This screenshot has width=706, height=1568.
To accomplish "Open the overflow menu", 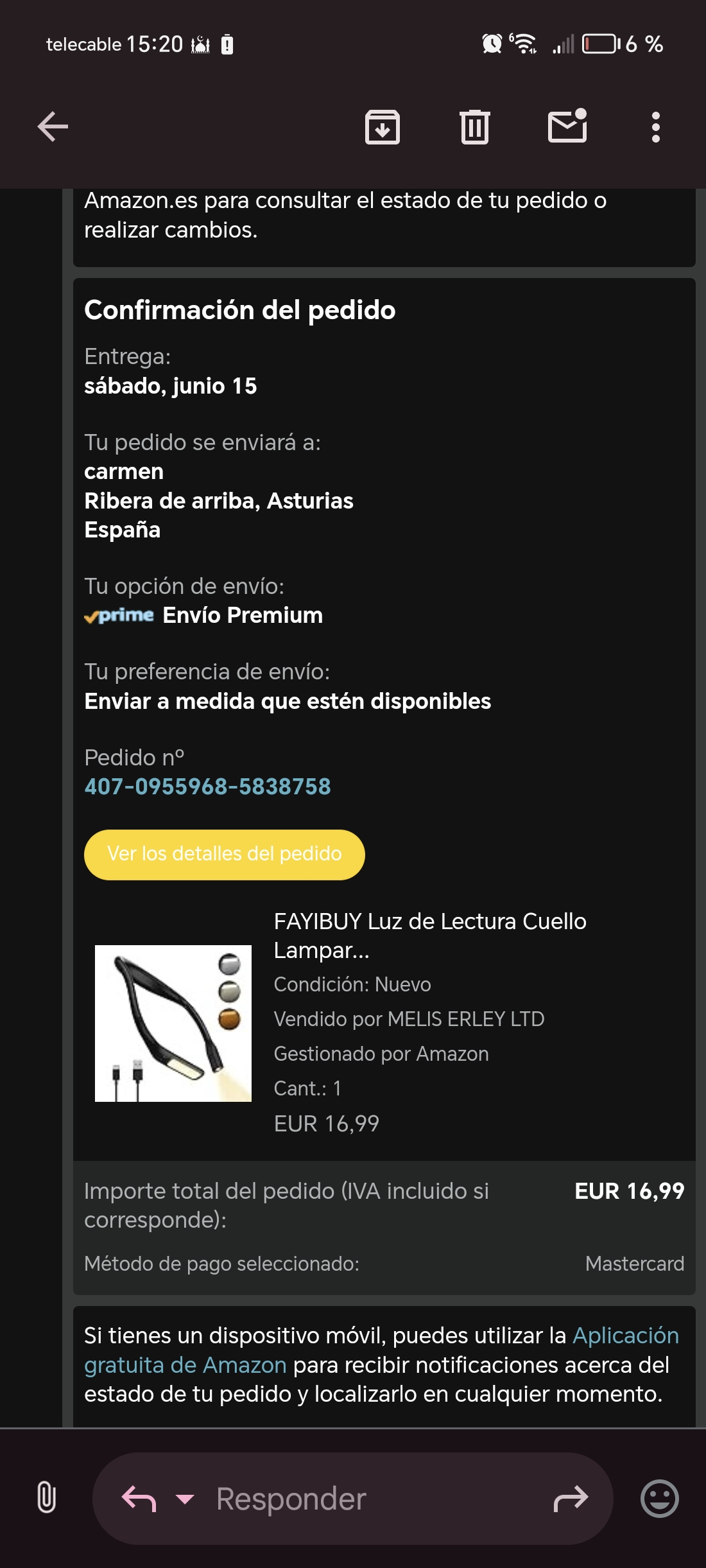I will tap(655, 126).
